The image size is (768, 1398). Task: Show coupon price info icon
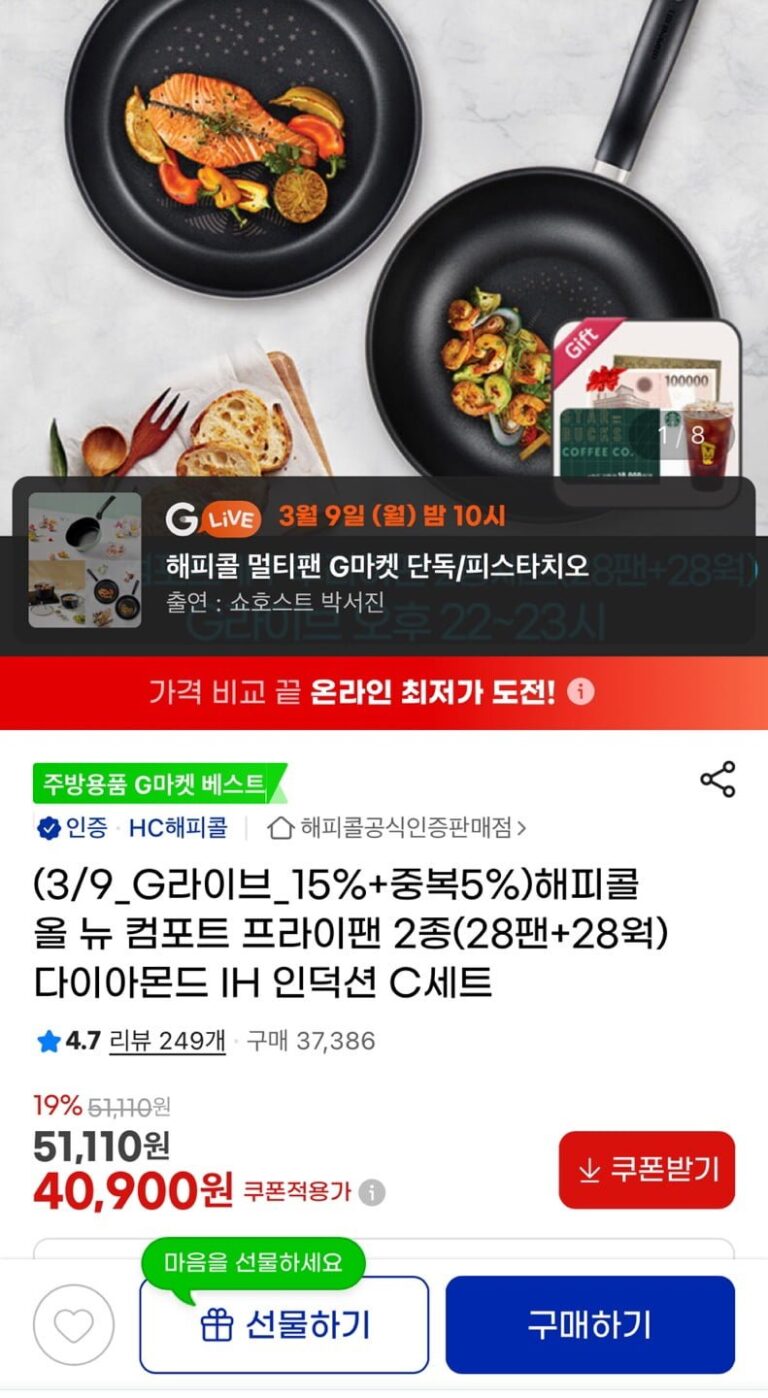tap(371, 1192)
